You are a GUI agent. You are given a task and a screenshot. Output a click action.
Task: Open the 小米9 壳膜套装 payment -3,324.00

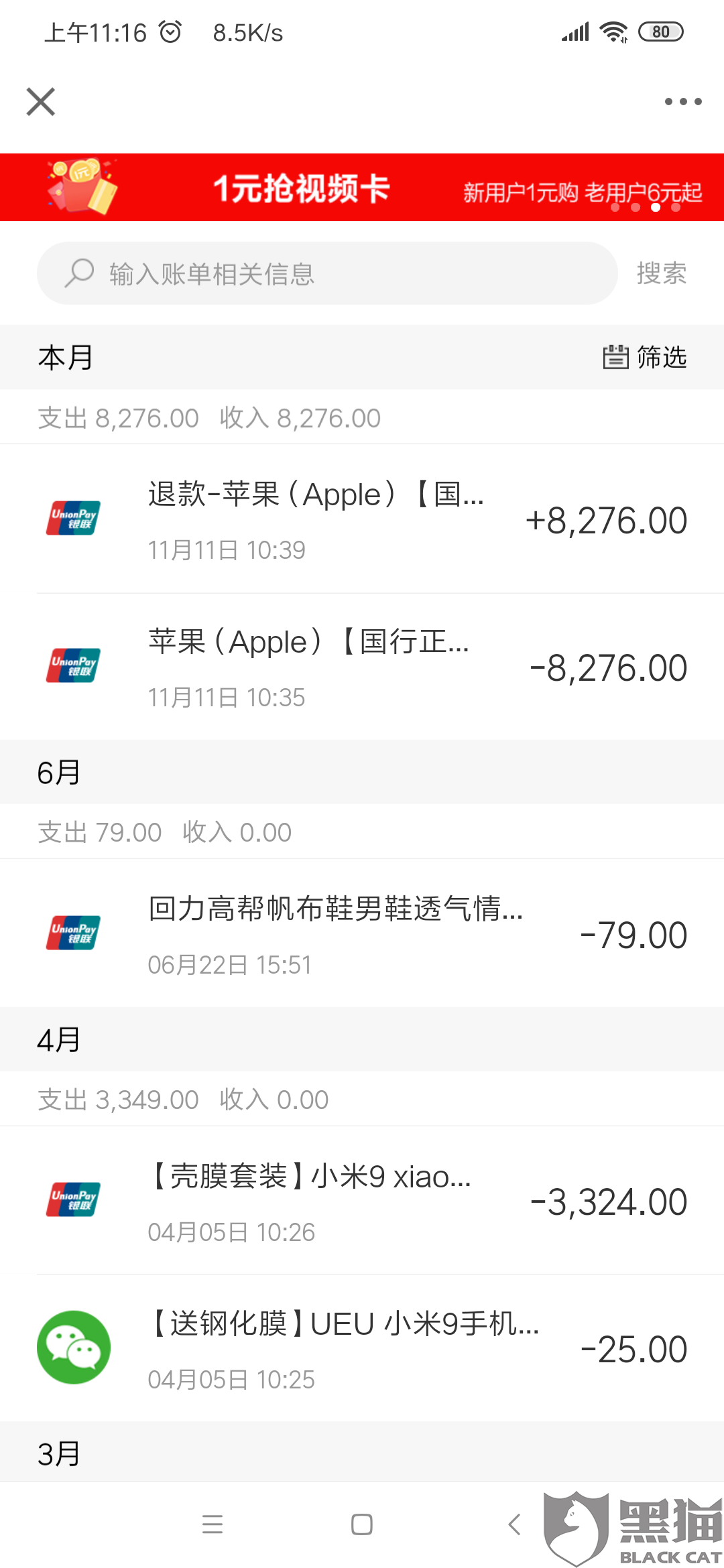pyautogui.click(x=362, y=1201)
